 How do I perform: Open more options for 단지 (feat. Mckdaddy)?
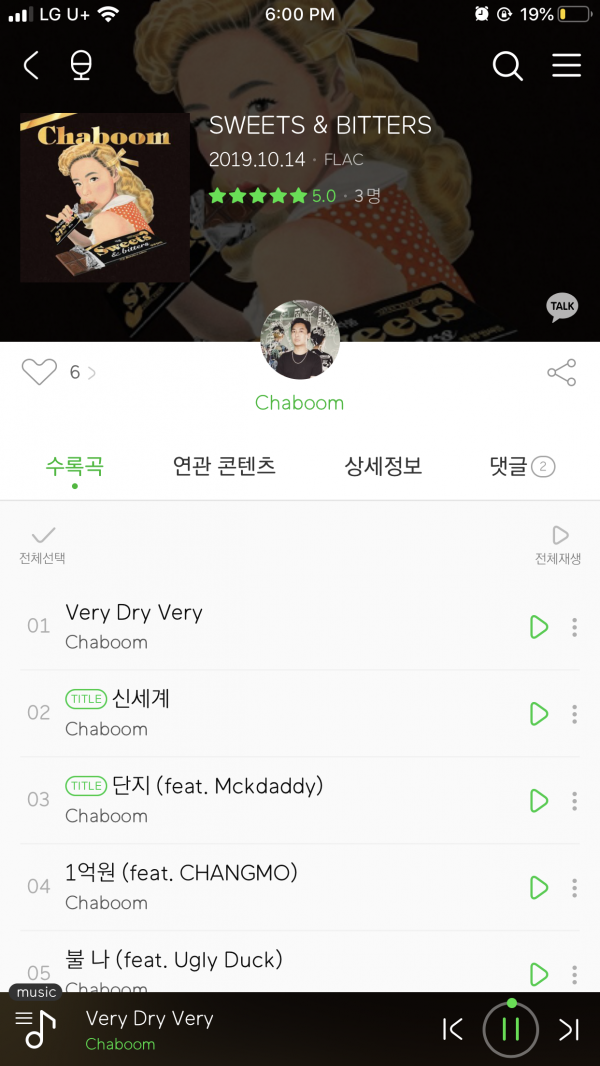coord(574,801)
